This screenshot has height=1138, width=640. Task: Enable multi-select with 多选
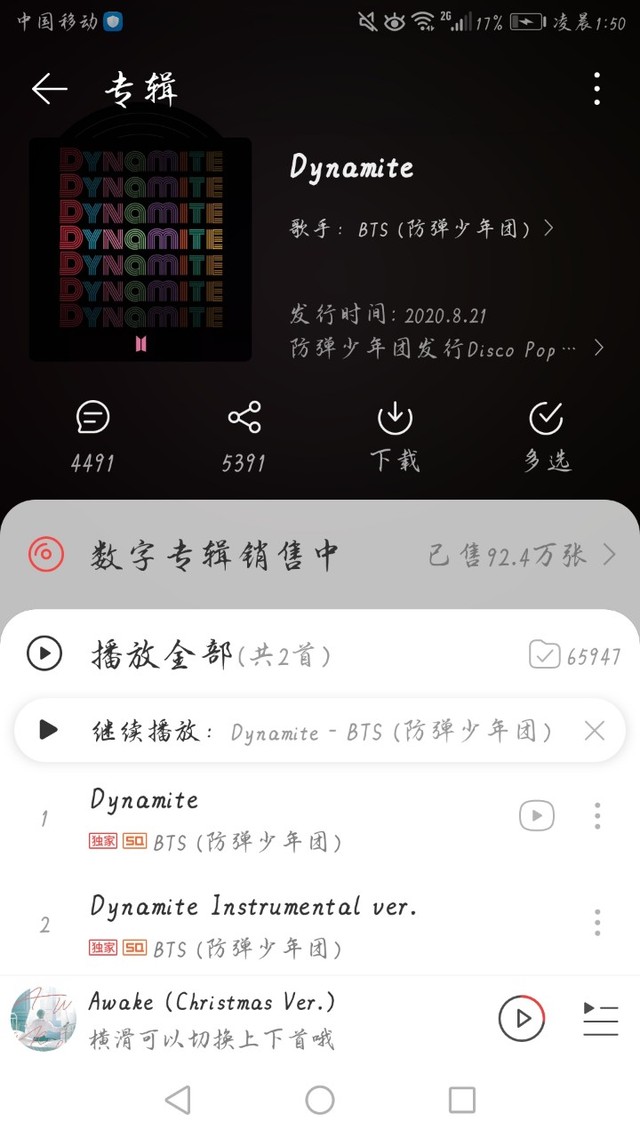click(547, 436)
